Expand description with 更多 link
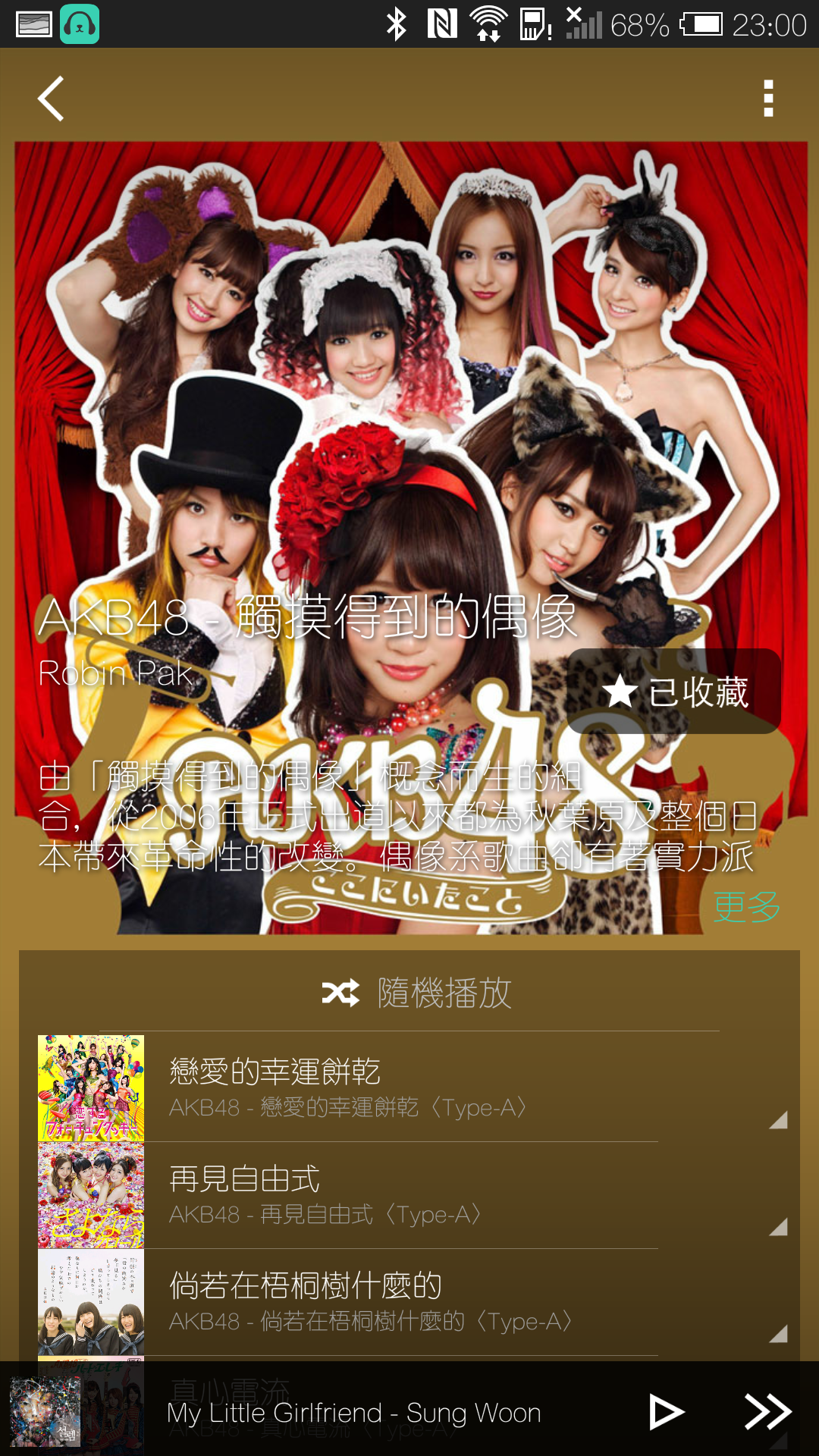The width and height of the screenshot is (819, 1456). coord(746,907)
